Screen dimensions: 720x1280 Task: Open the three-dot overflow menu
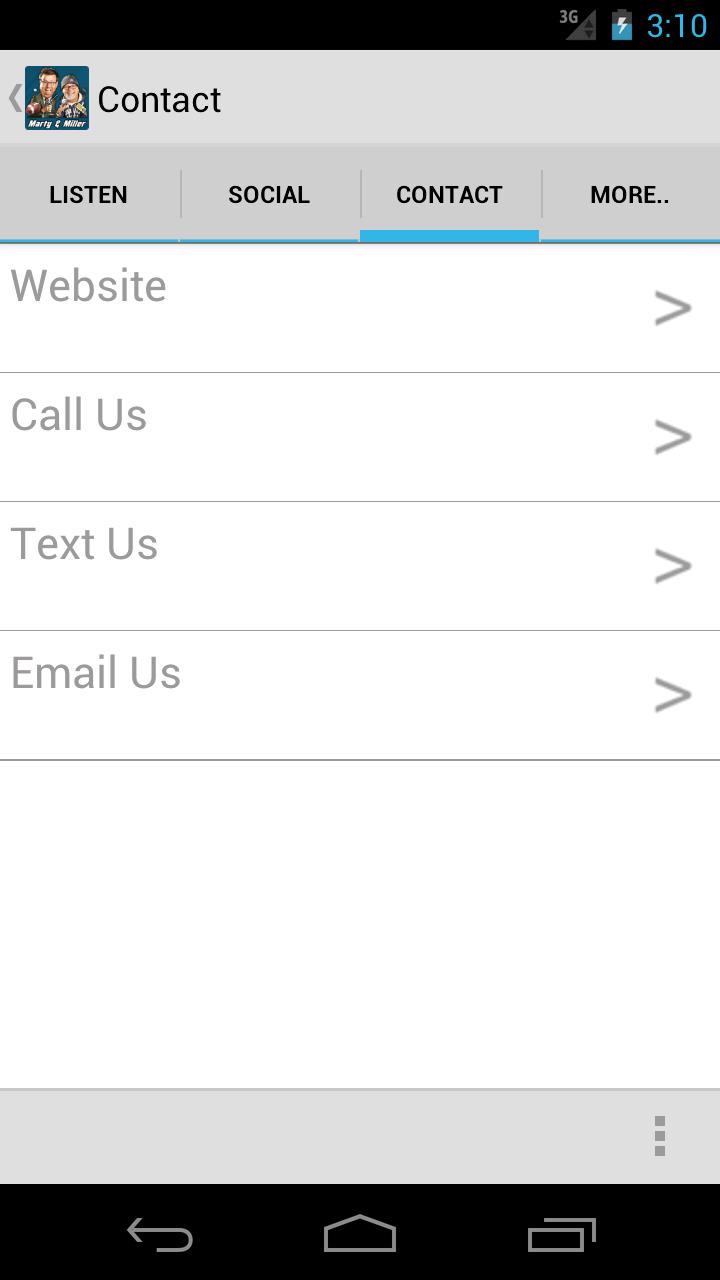click(659, 1136)
